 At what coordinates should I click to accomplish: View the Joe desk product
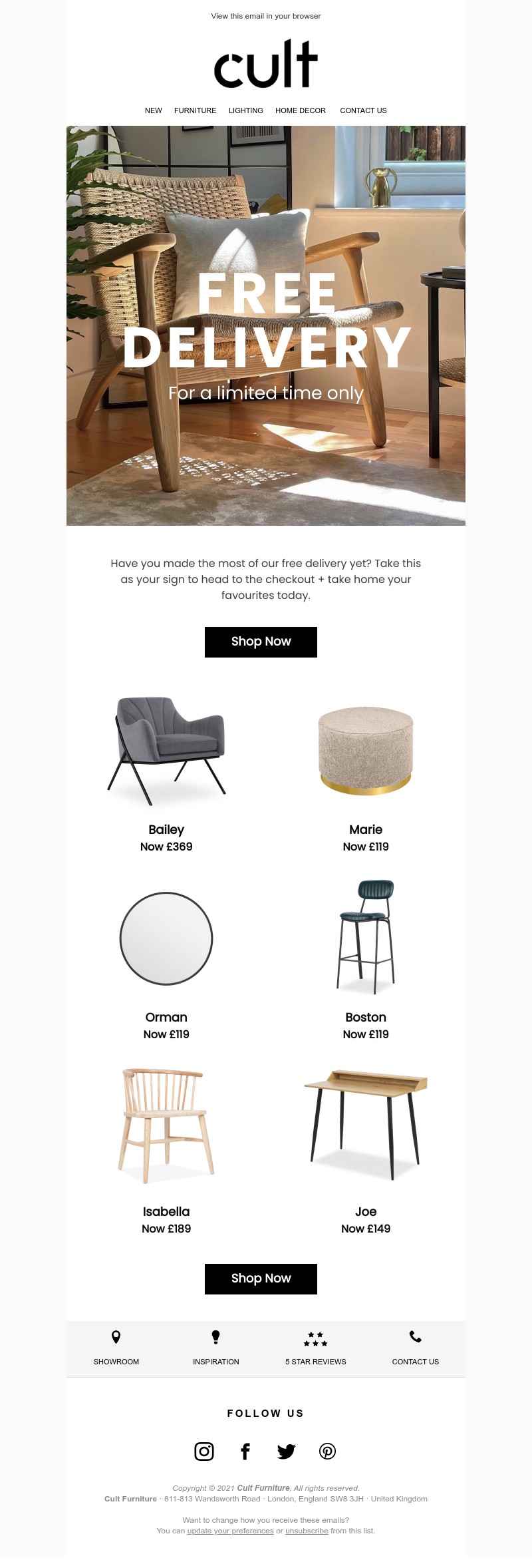pyautogui.click(x=365, y=1125)
